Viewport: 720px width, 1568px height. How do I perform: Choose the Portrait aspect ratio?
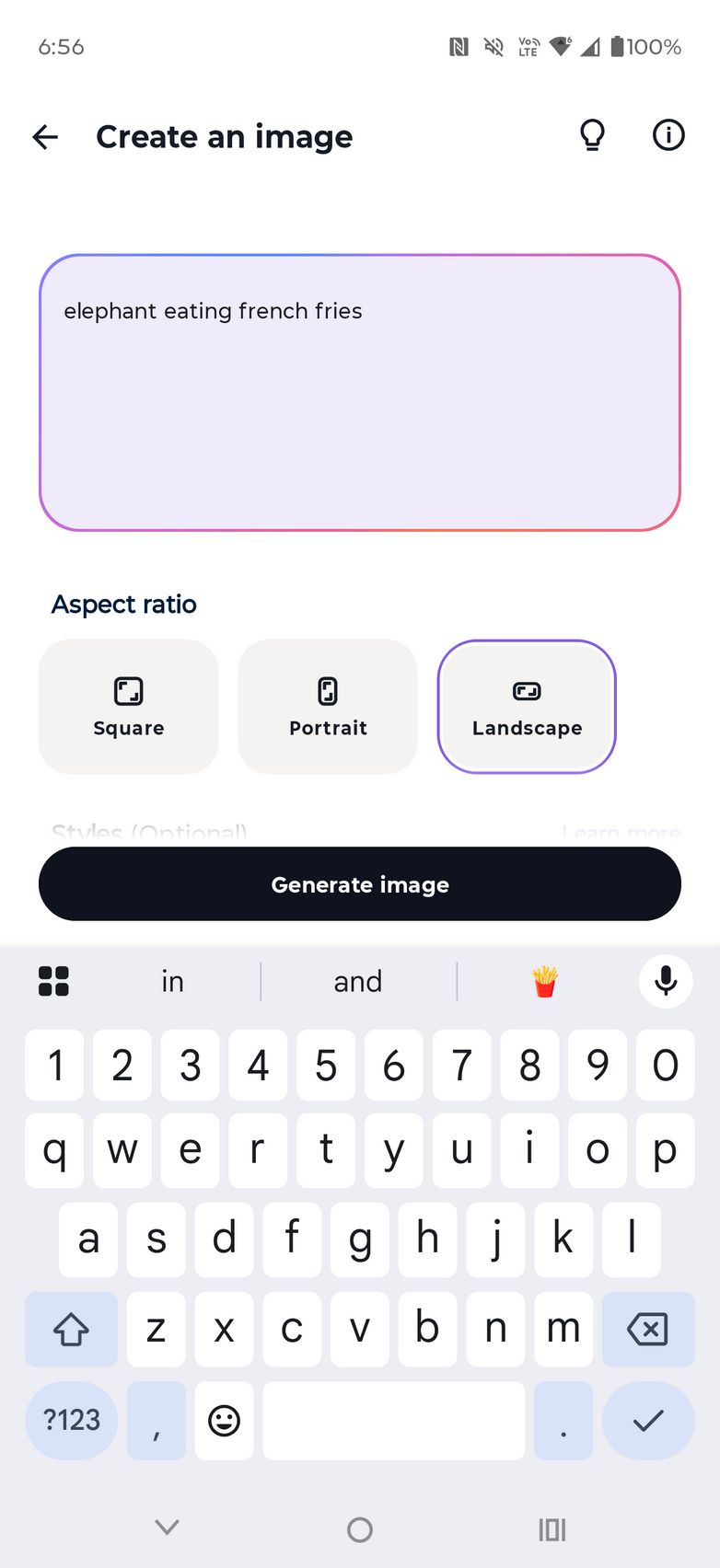328,707
